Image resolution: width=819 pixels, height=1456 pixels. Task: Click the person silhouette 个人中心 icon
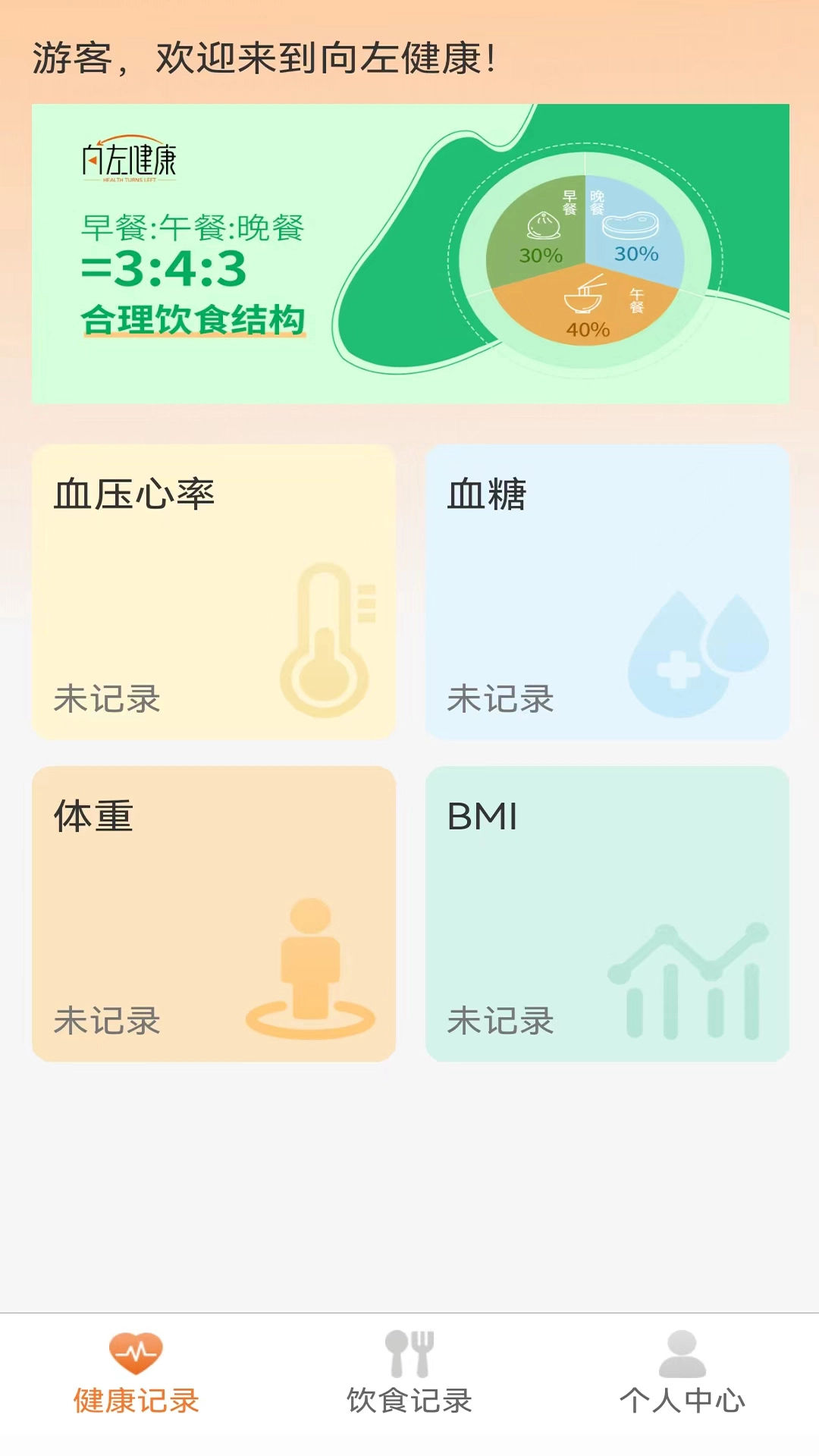tap(681, 1357)
